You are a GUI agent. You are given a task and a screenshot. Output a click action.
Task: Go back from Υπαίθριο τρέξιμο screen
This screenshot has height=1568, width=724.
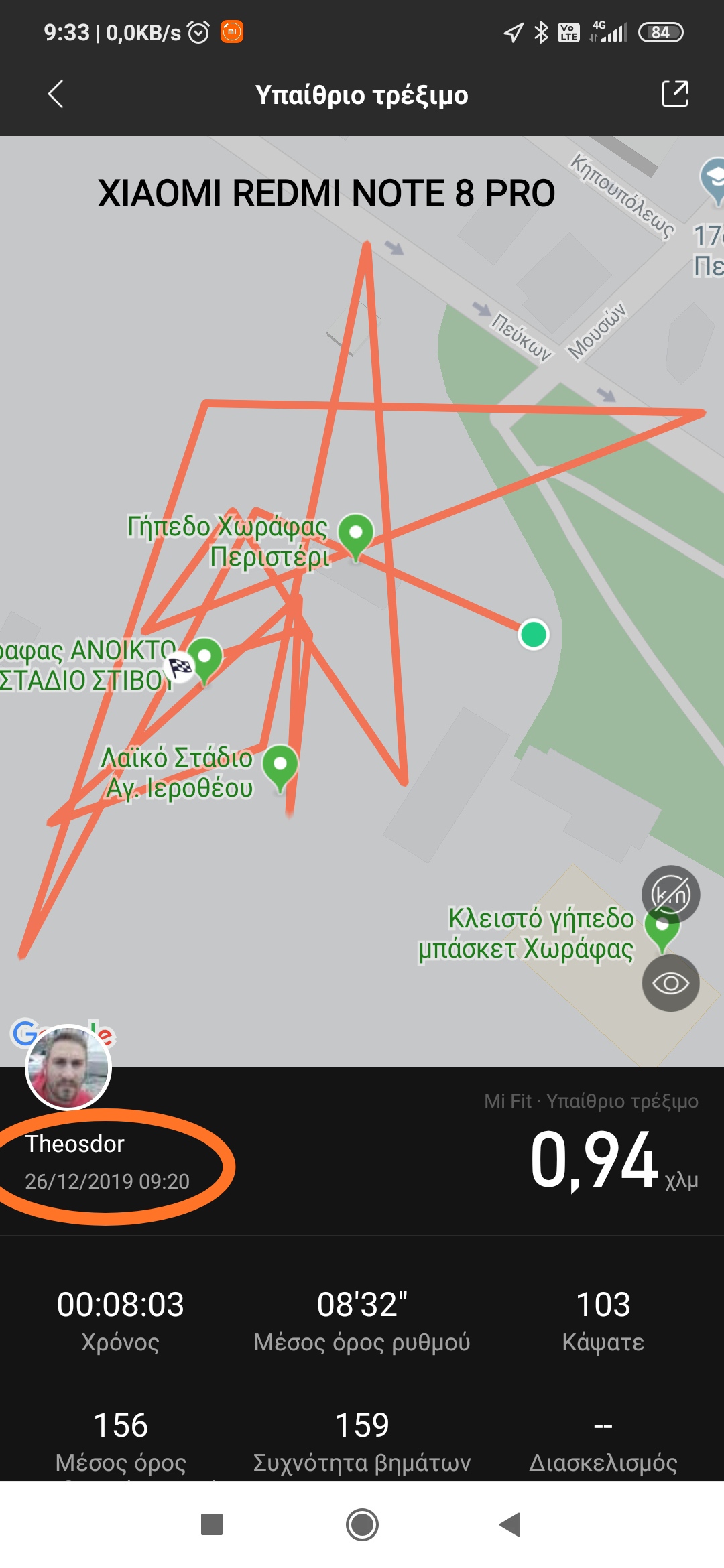(56, 94)
